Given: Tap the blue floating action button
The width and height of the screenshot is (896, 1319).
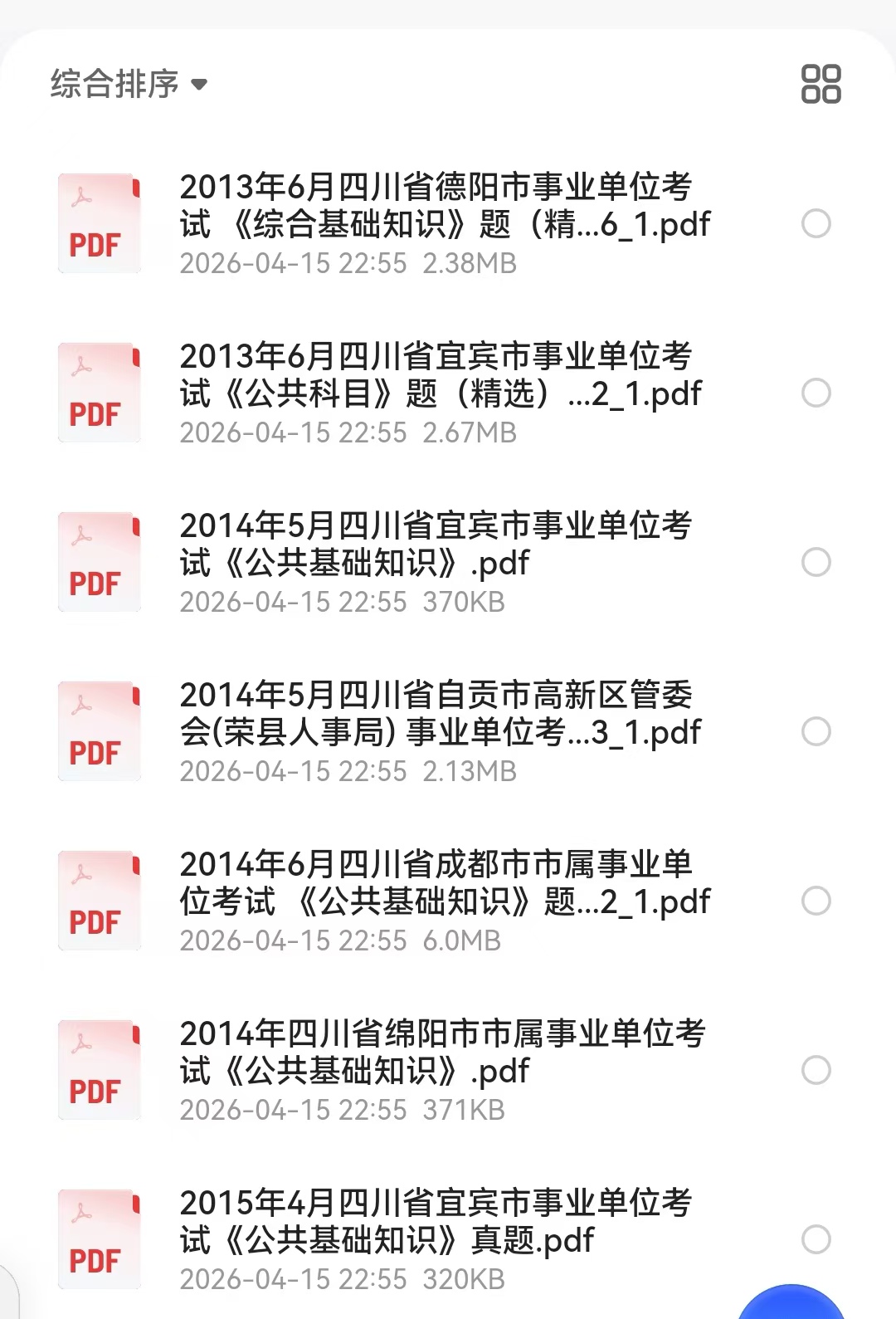Looking at the screenshot, I should click(791, 1303).
